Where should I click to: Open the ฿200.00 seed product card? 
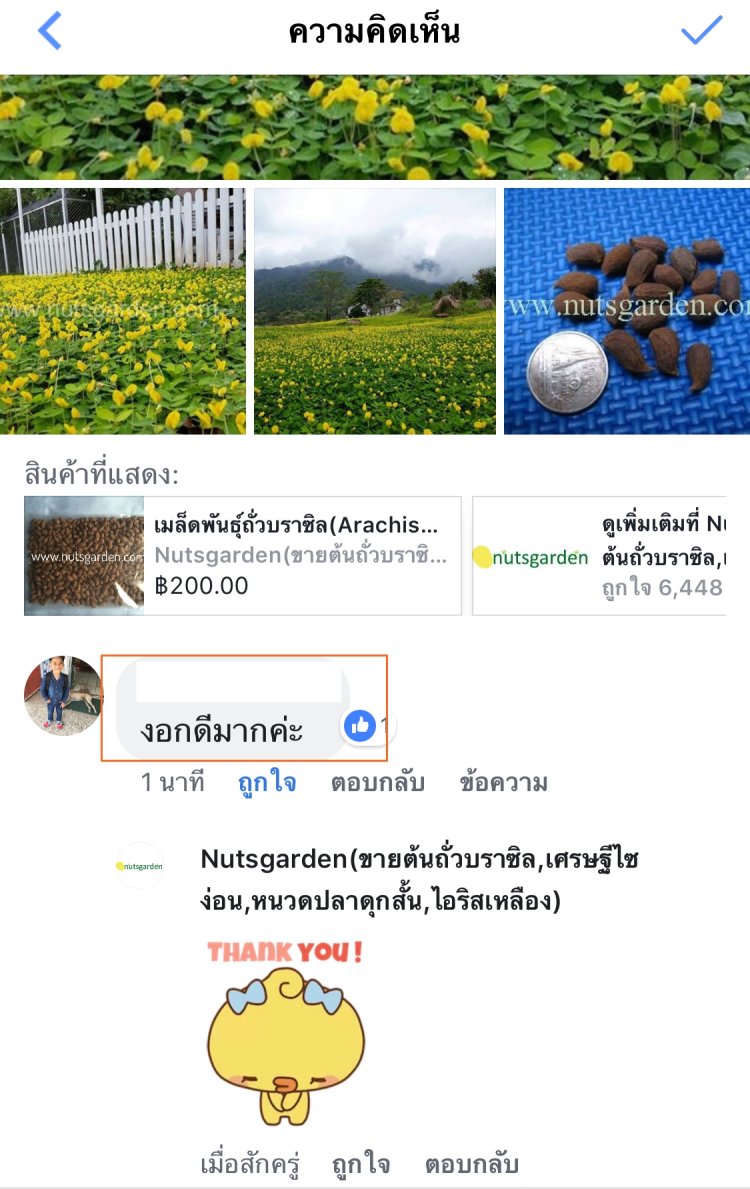[243, 555]
